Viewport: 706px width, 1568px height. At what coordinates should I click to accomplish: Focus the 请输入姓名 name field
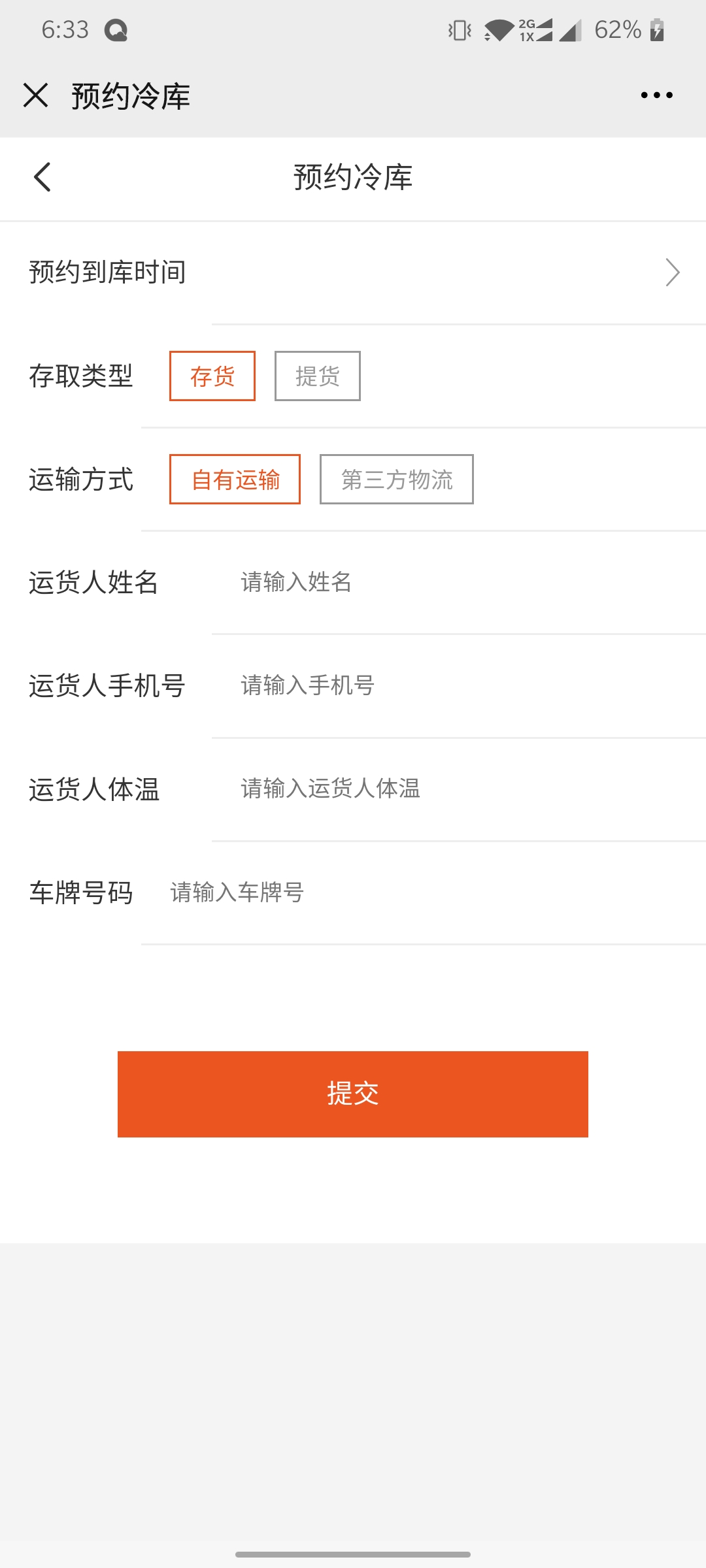tap(459, 582)
